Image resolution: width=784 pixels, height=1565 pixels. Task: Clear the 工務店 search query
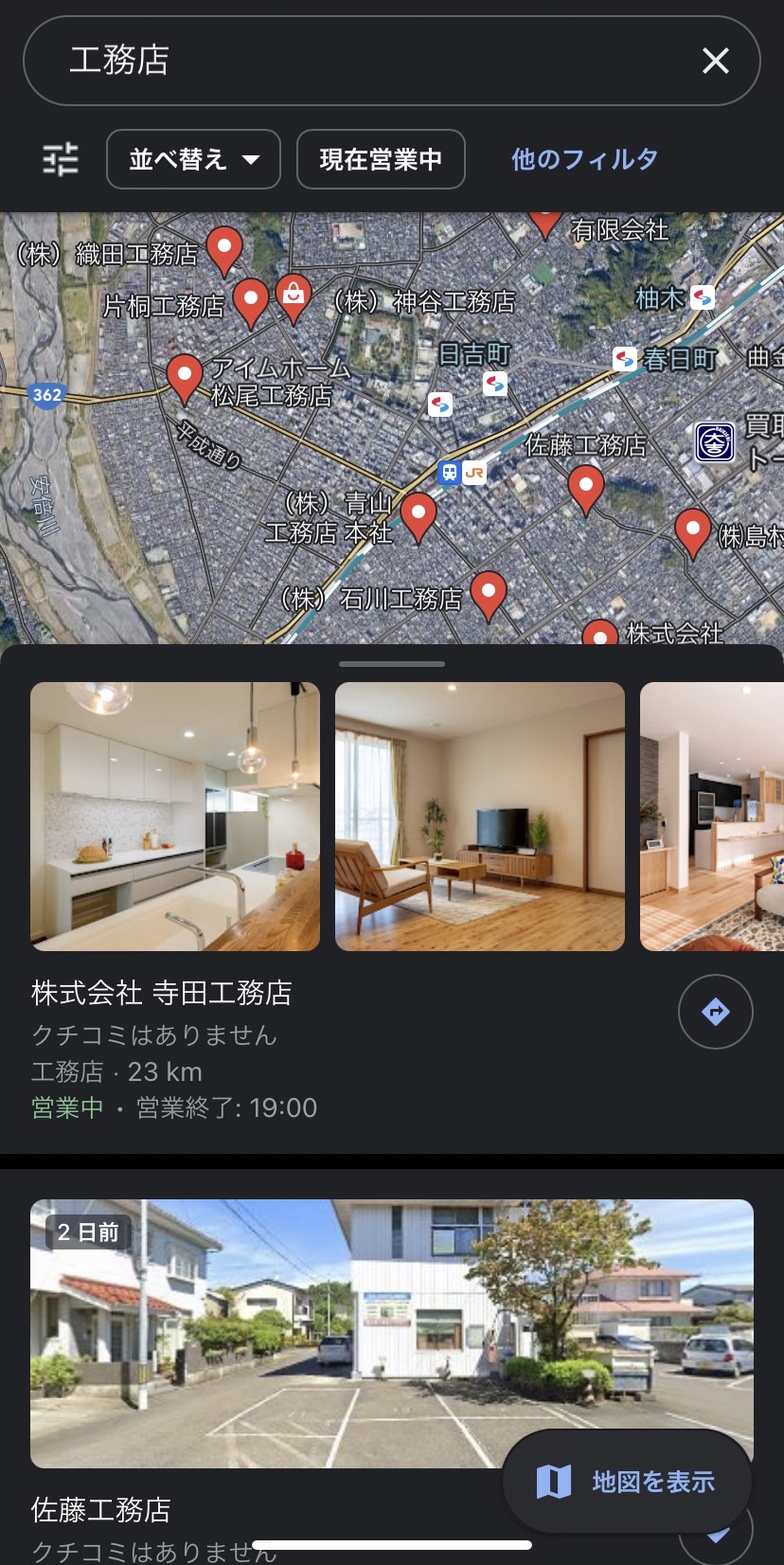tap(715, 61)
